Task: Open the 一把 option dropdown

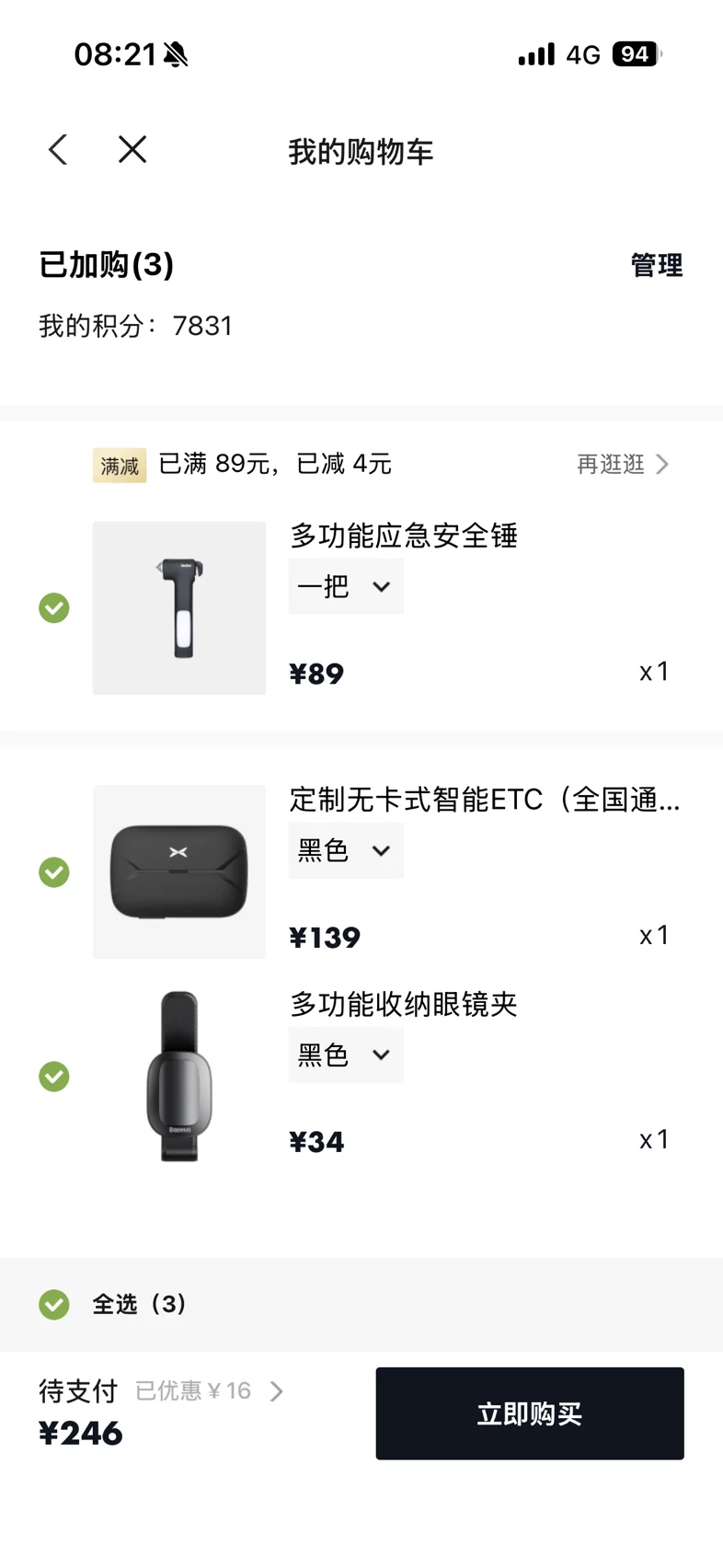Action: pyautogui.click(x=346, y=586)
